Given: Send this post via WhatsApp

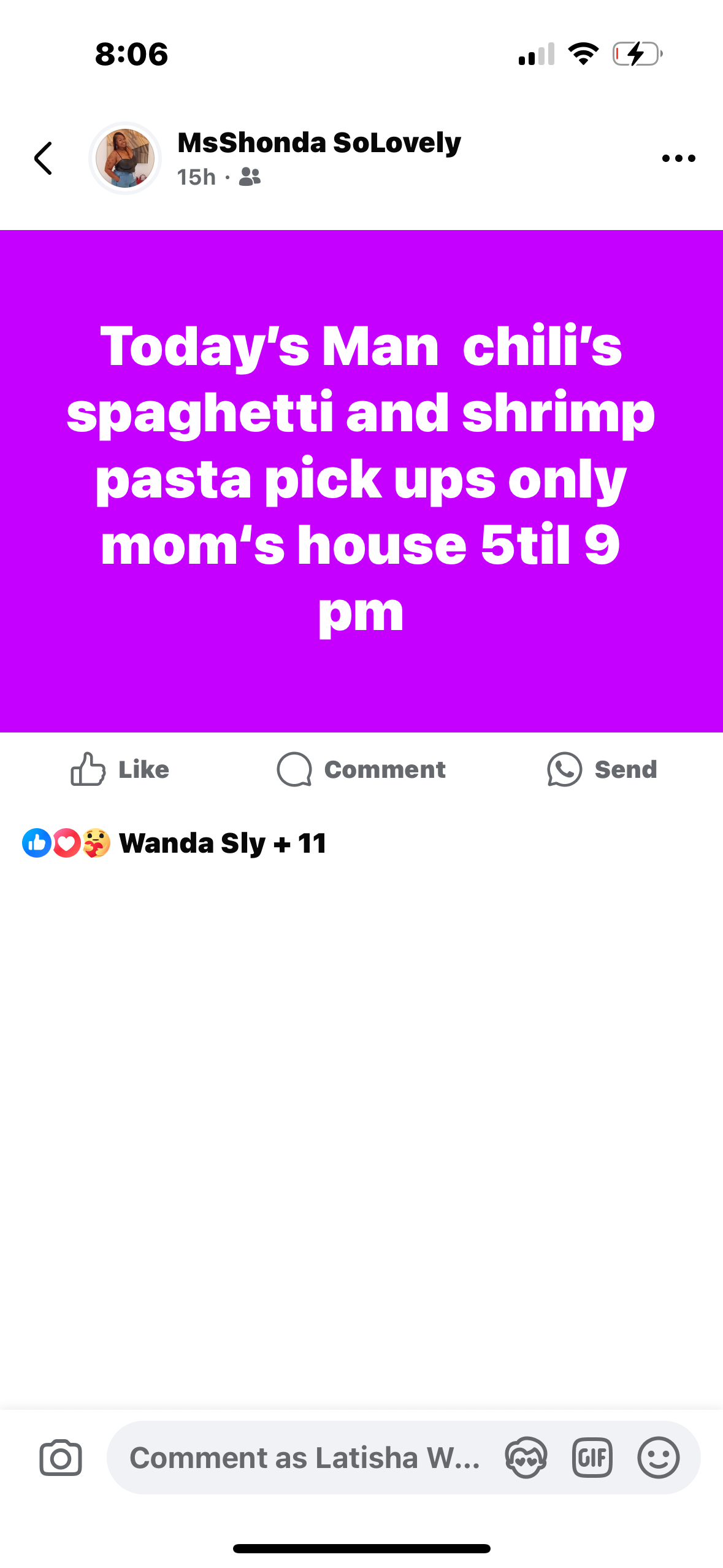Looking at the screenshot, I should click(602, 769).
